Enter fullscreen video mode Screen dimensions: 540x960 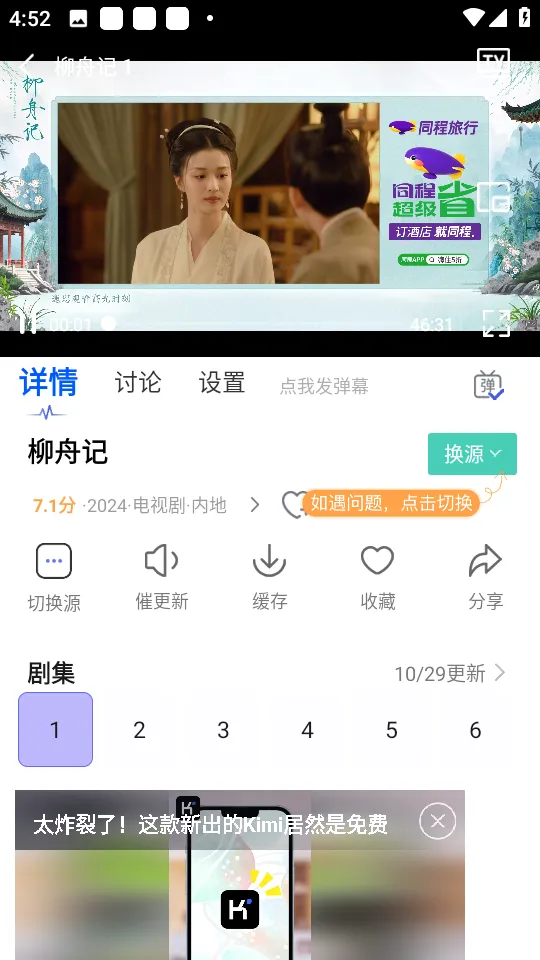tap(496, 323)
